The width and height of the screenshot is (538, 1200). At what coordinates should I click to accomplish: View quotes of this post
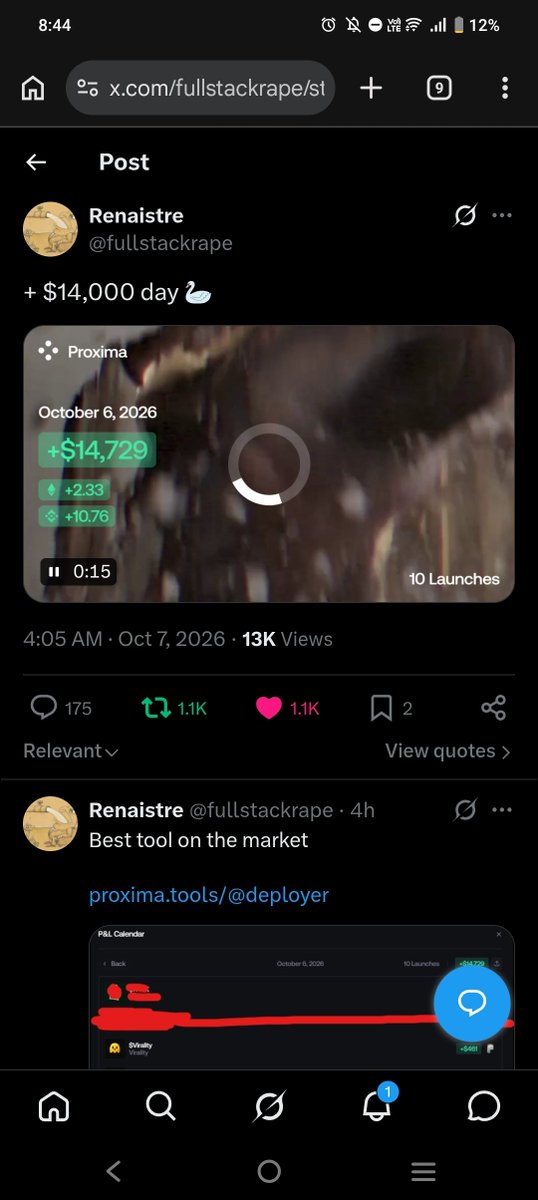[448, 751]
